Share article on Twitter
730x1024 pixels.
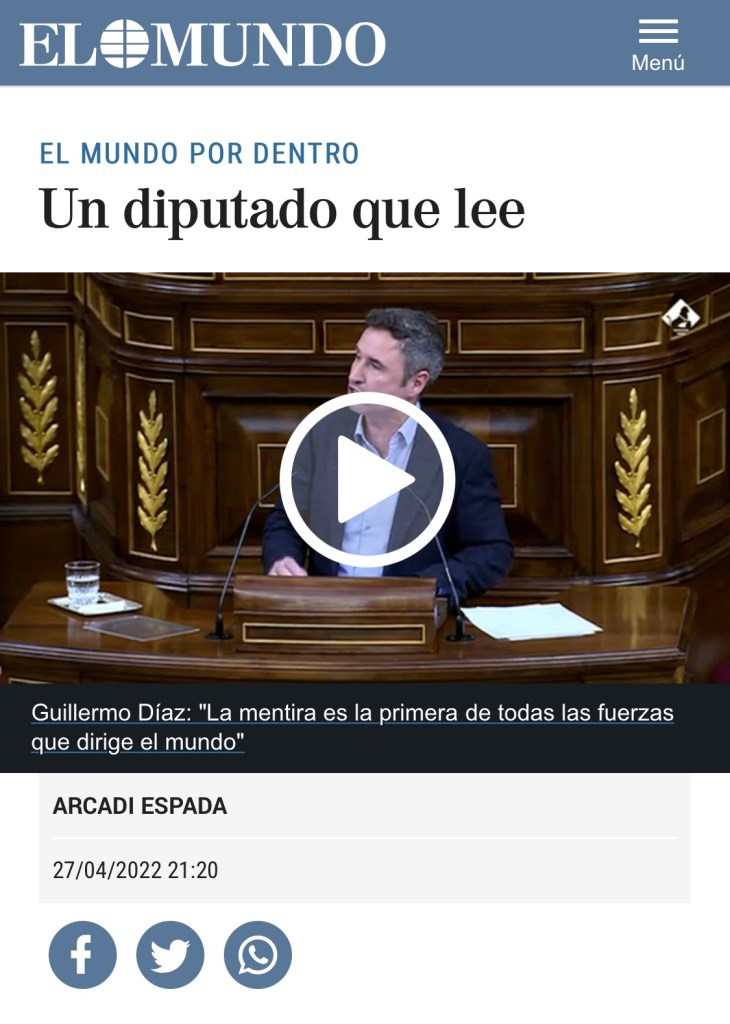point(170,955)
